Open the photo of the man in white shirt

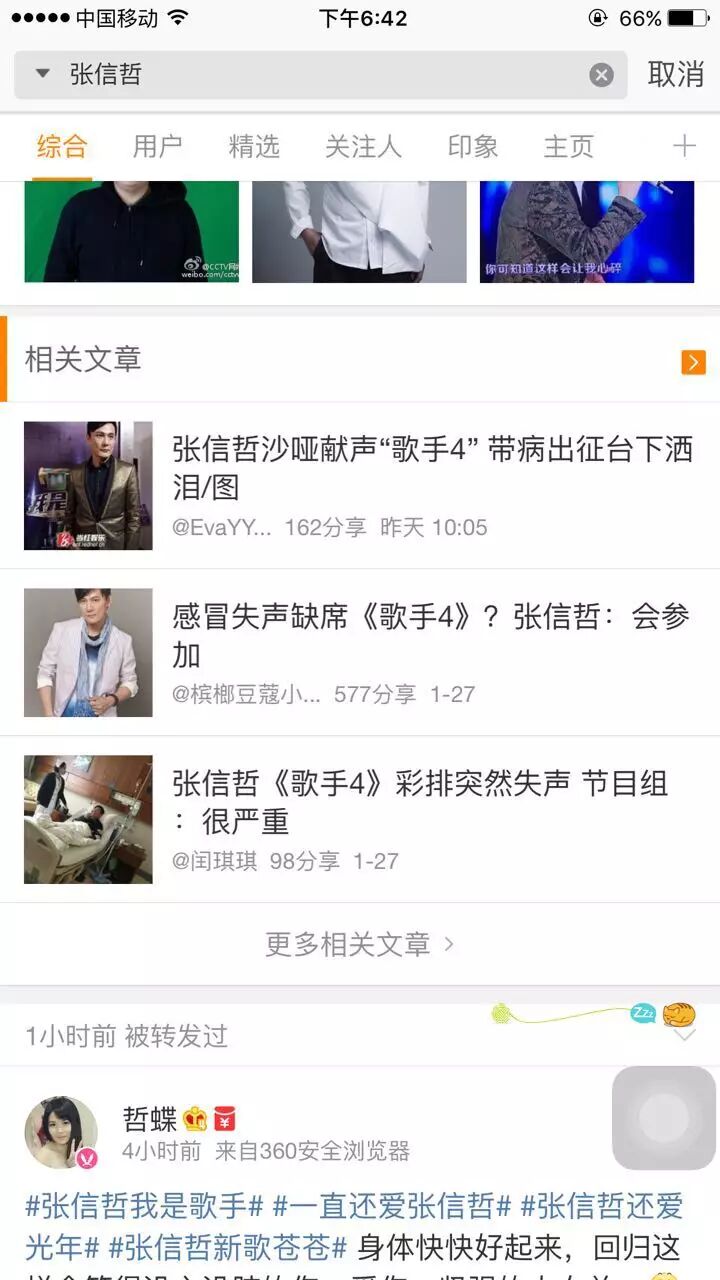tap(359, 232)
